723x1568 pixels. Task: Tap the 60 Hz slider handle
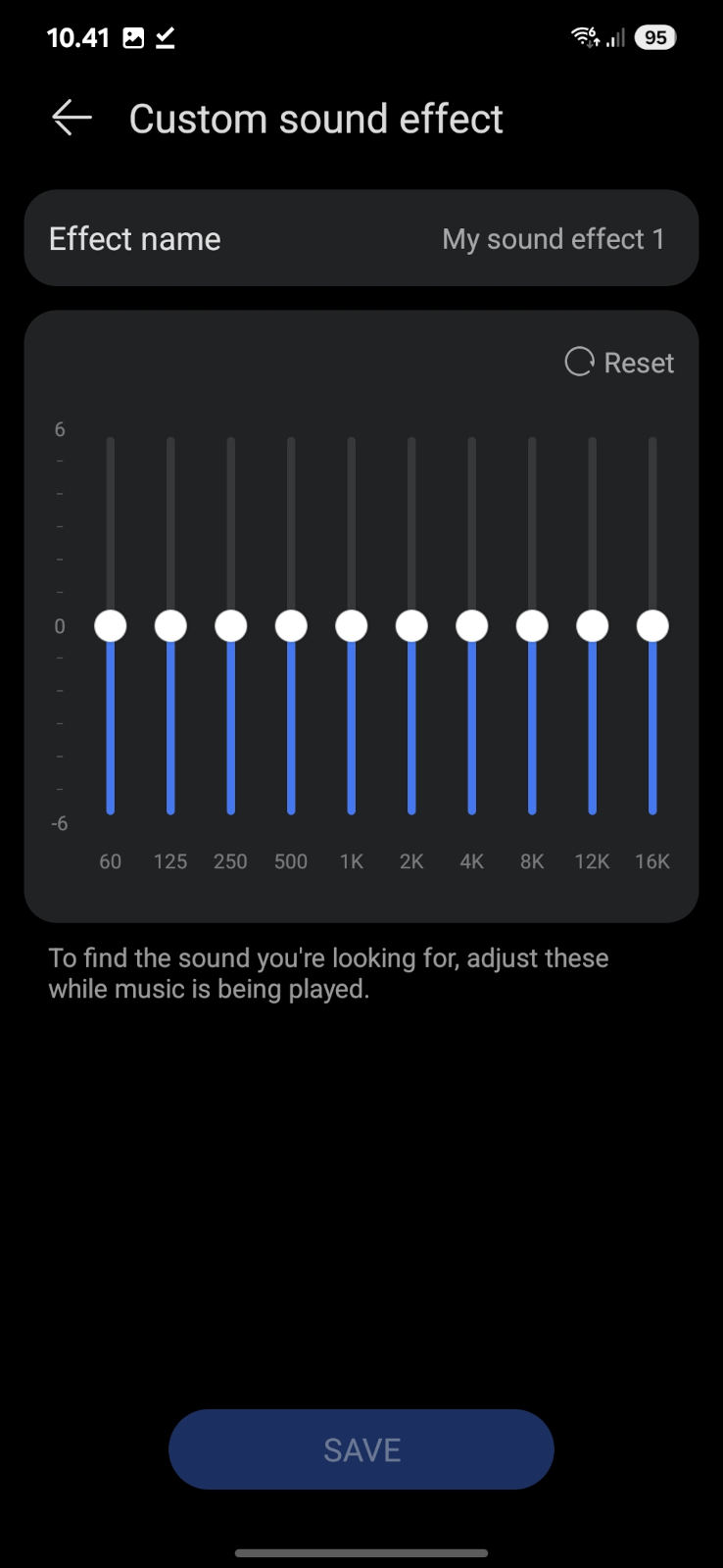point(111,625)
